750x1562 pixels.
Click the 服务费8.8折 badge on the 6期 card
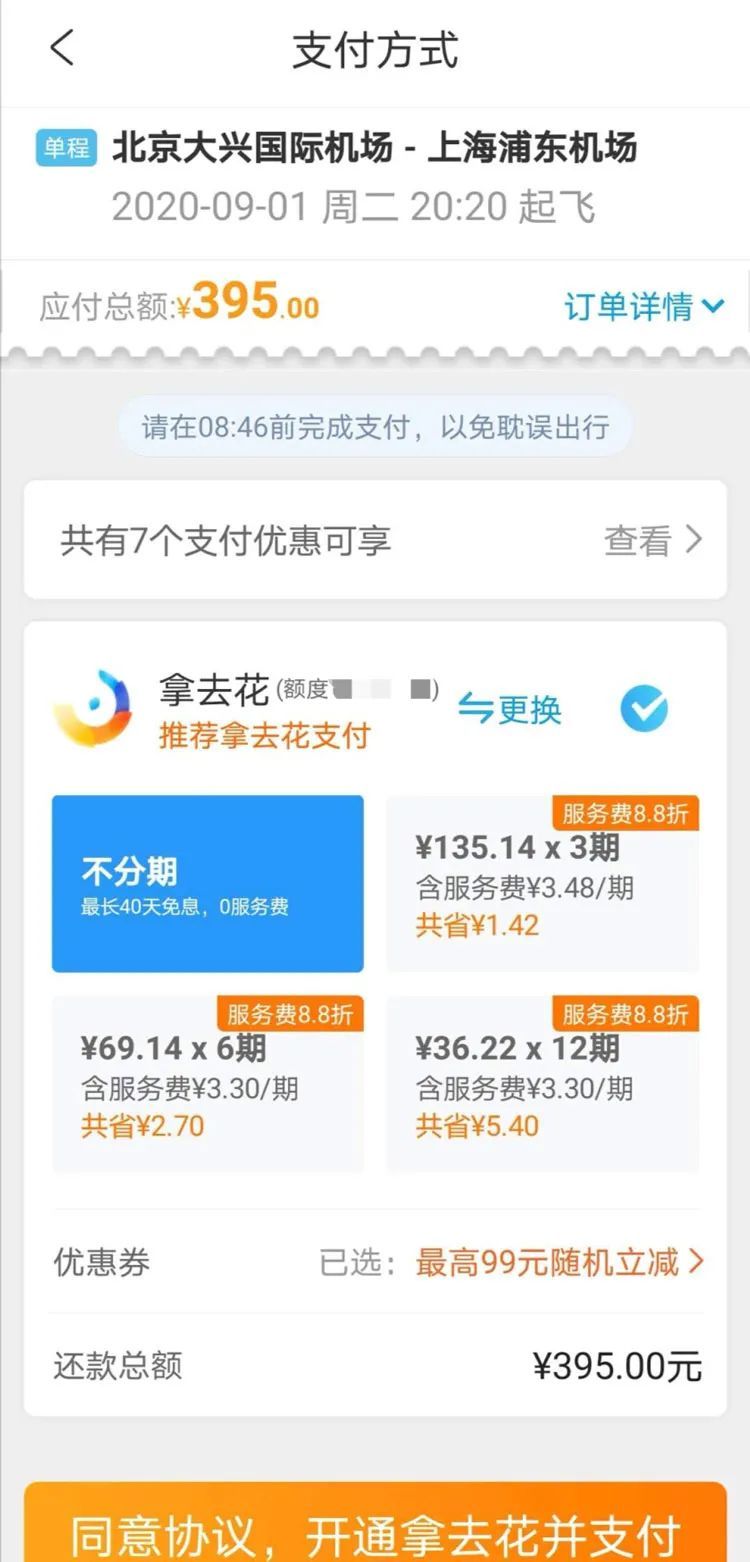coord(289,1014)
